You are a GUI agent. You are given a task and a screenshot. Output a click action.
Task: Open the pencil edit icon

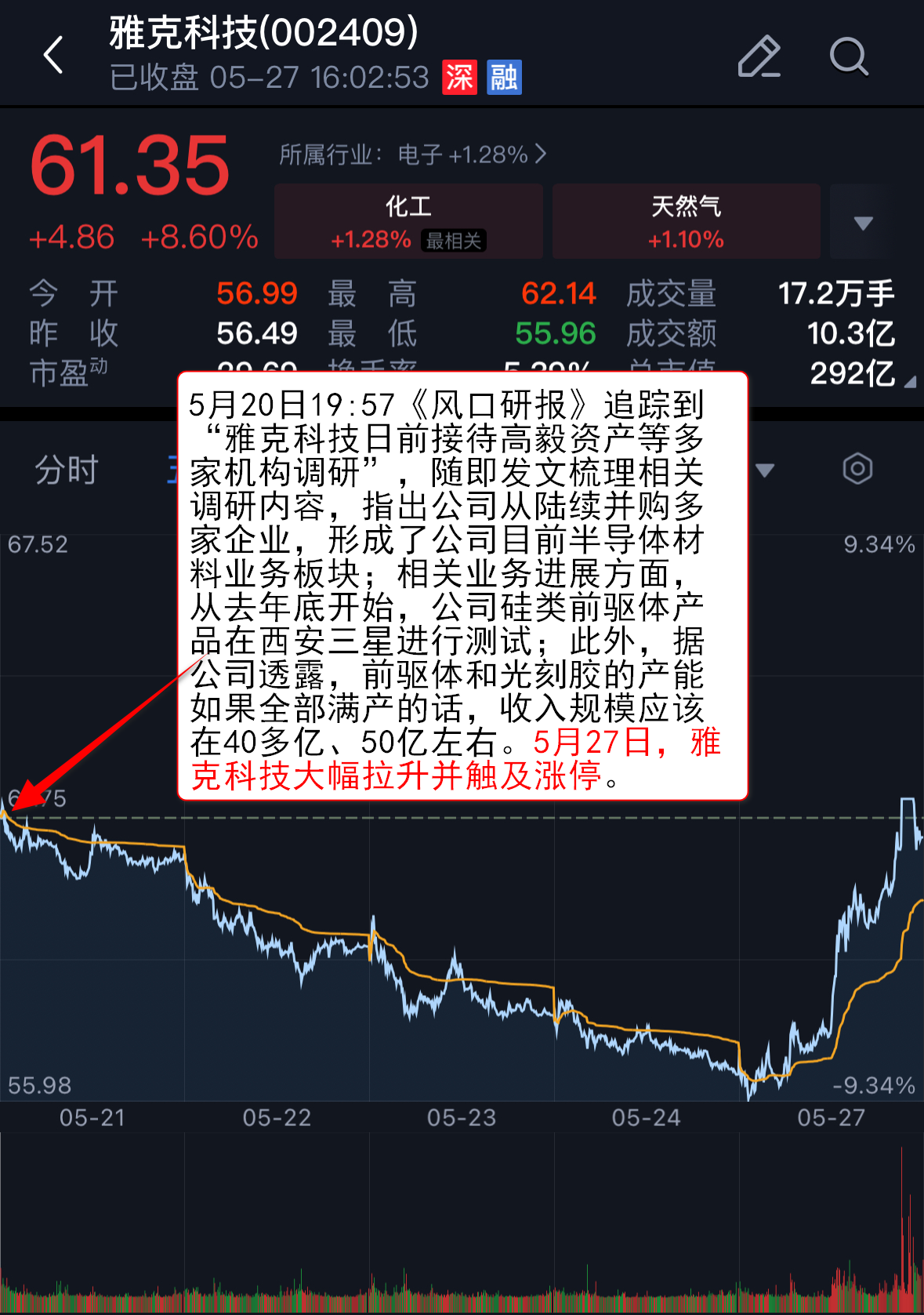coord(759,56)
